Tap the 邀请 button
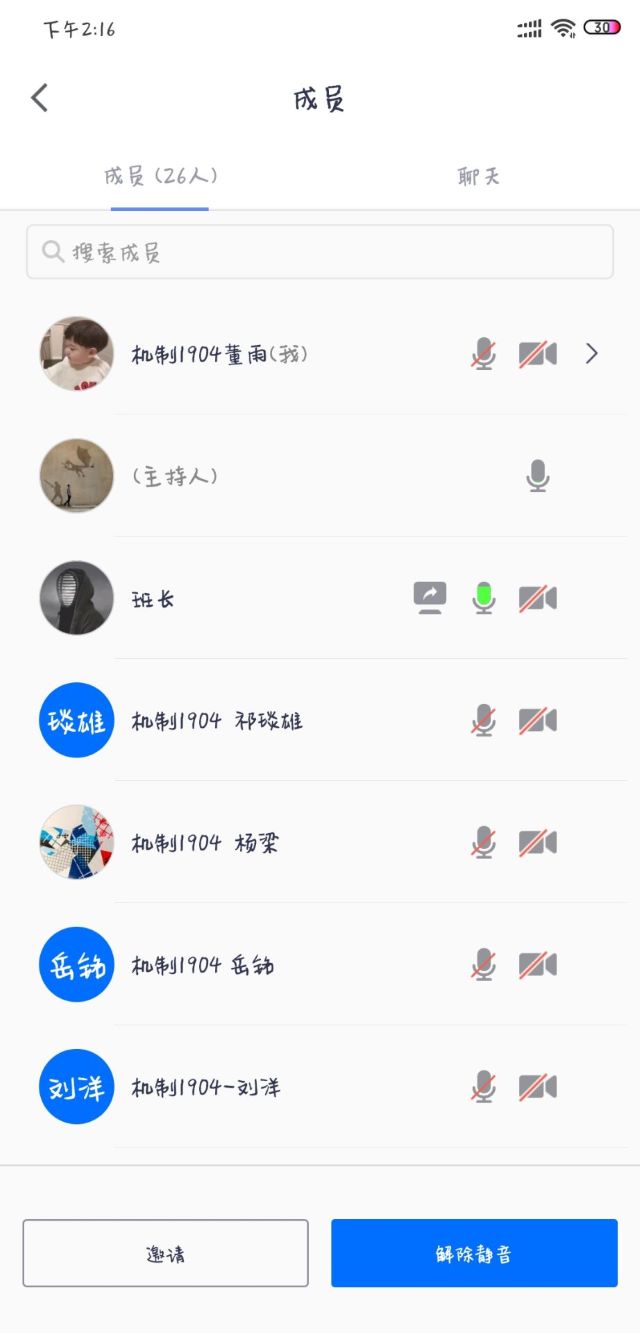 point(165,1253)
